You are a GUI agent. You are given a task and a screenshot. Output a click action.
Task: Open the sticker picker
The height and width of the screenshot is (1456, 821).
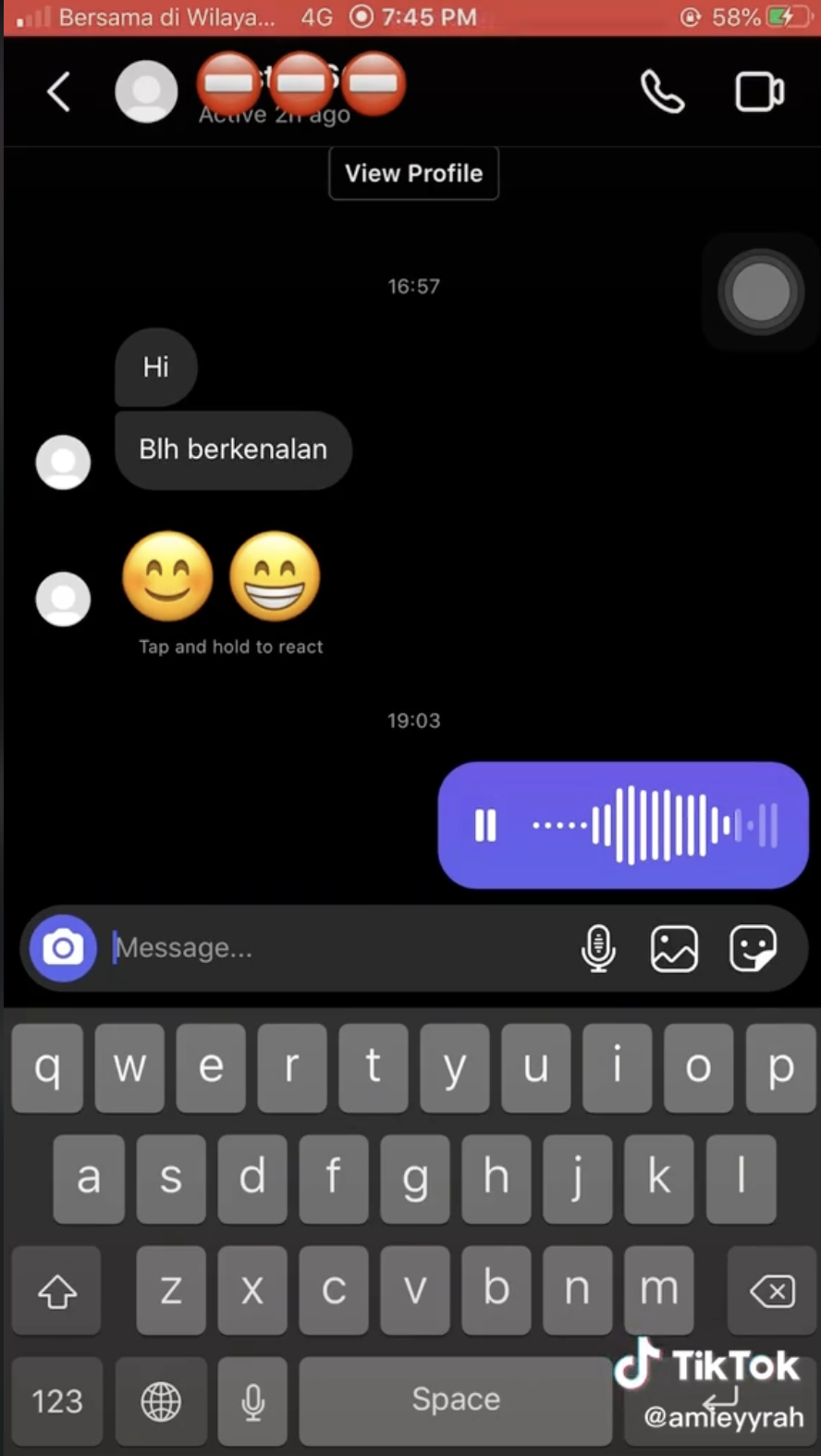point(753,948)
